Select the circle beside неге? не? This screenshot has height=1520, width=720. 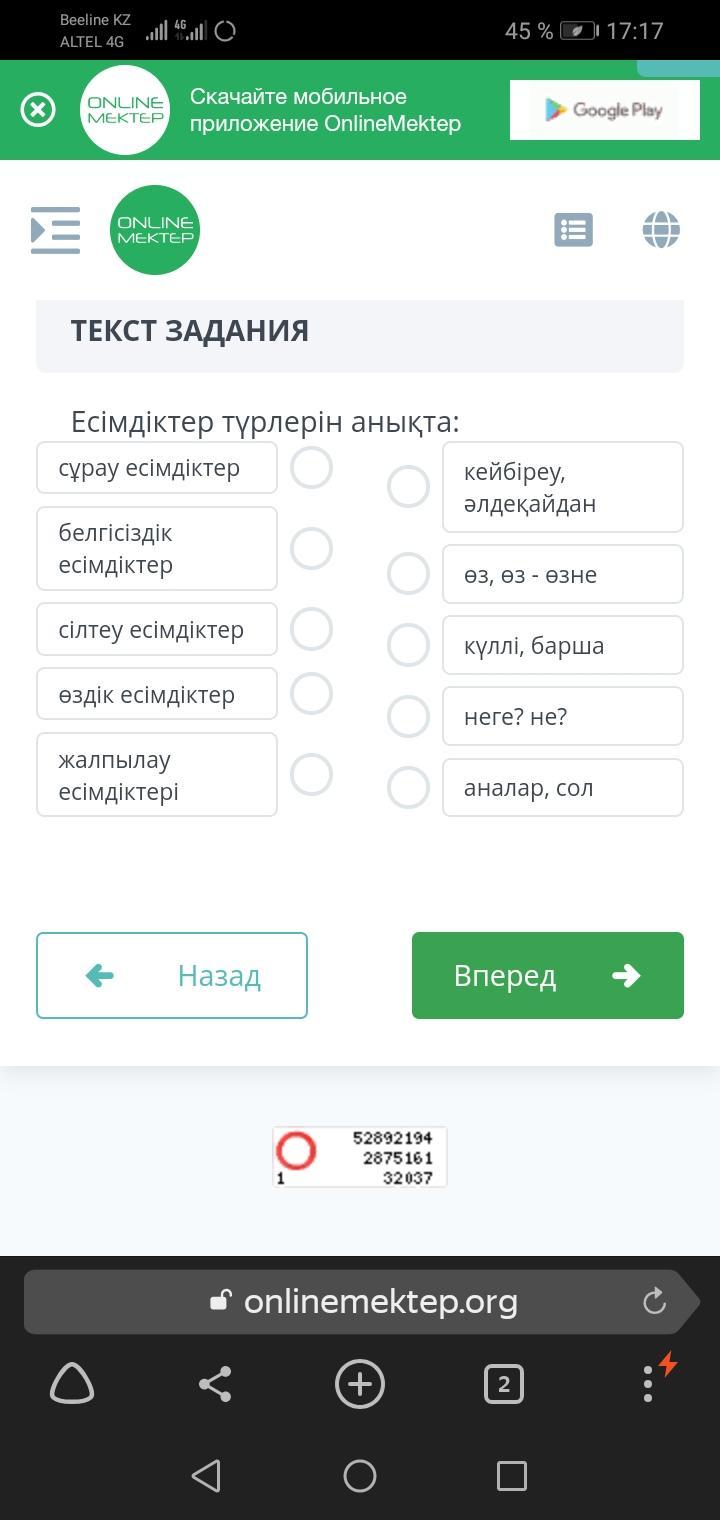coord(408,716)
